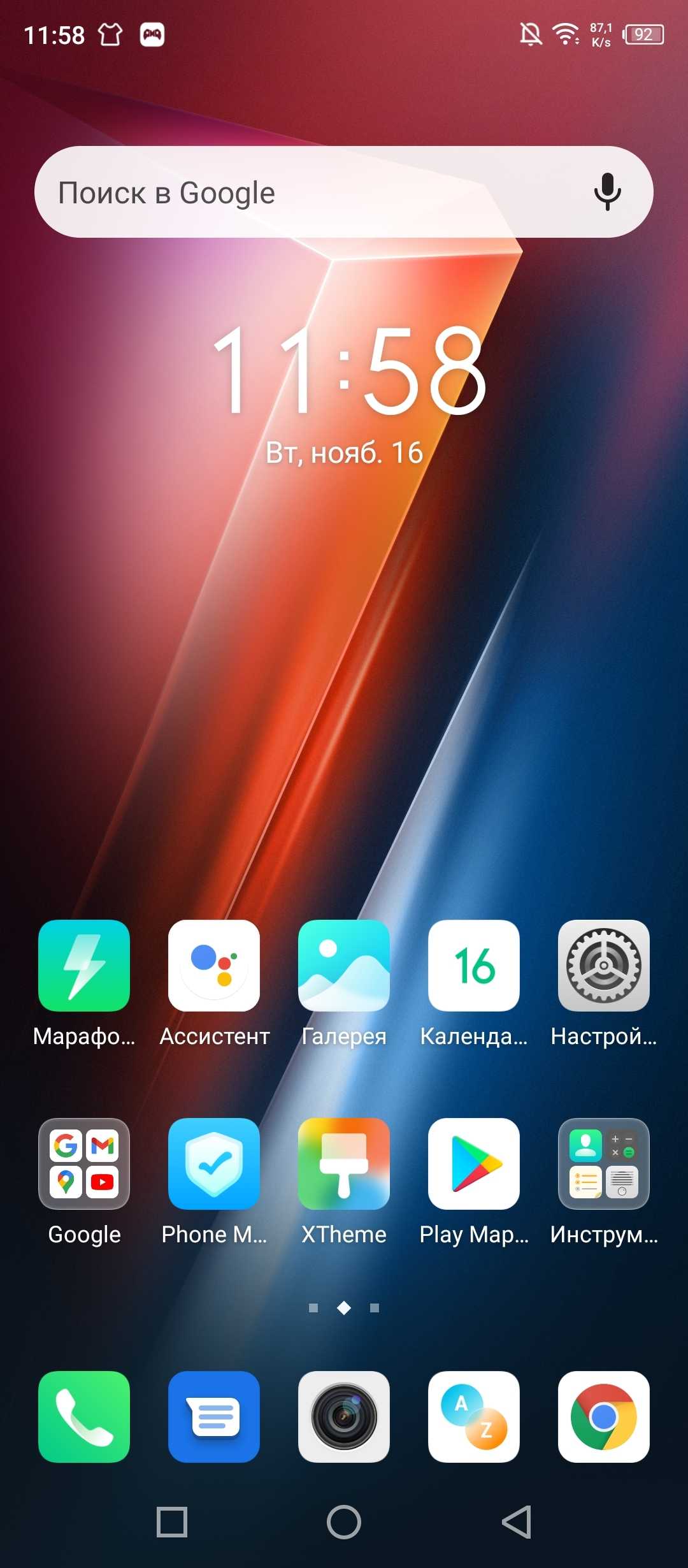Launch the Марафо... app

pyautogui.click(x=84, y=966)
